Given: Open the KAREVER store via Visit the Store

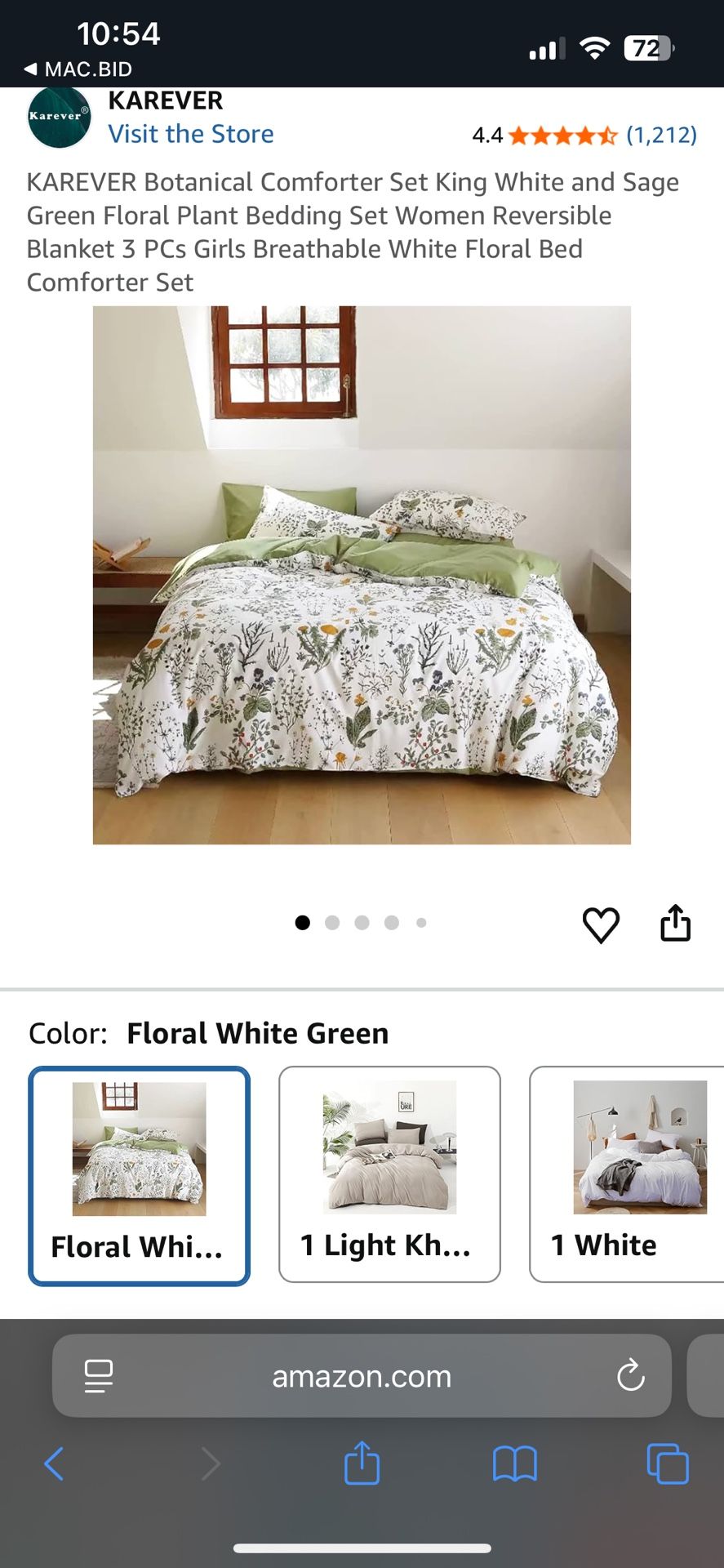Looking at the screenshot, I should click(191, 133).
